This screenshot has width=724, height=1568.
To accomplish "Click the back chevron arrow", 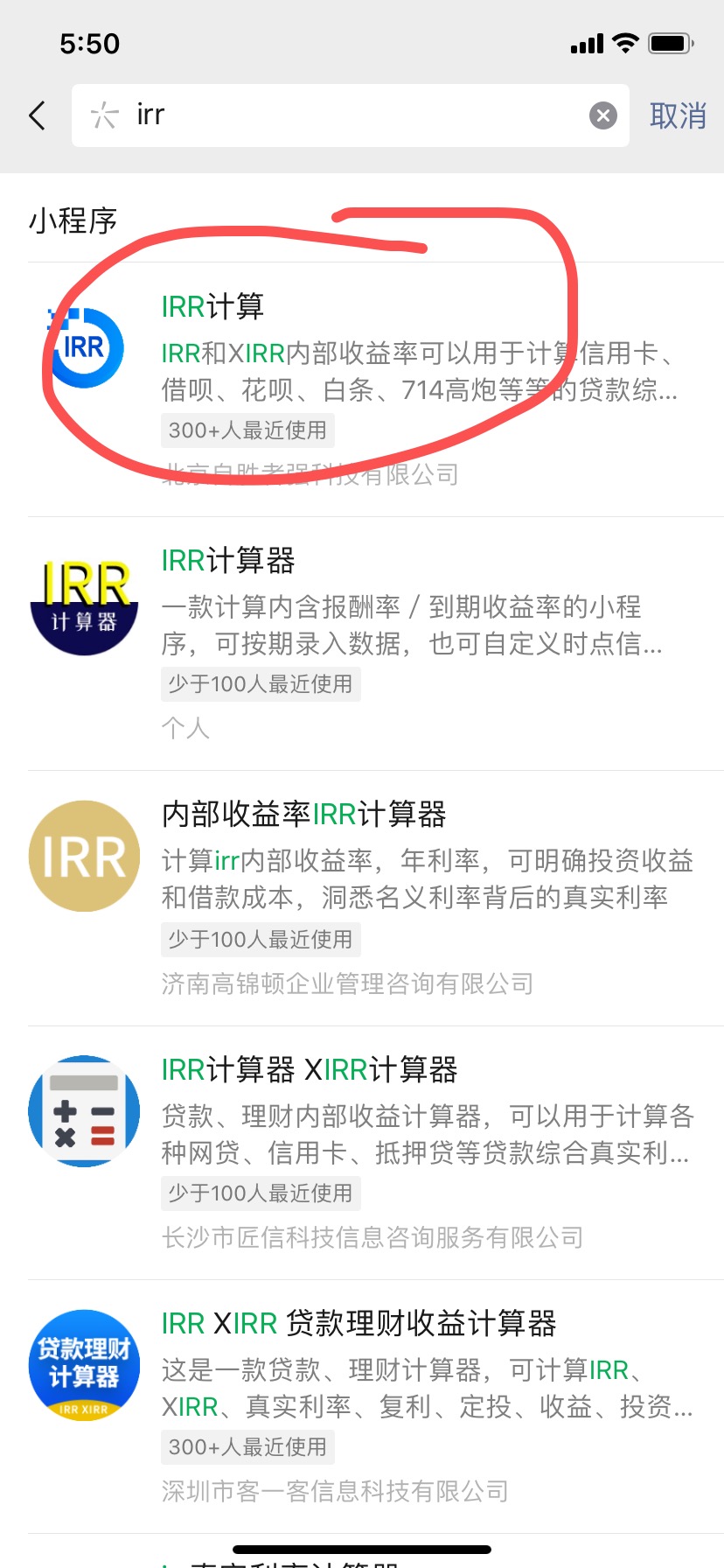I will point(36,115).
